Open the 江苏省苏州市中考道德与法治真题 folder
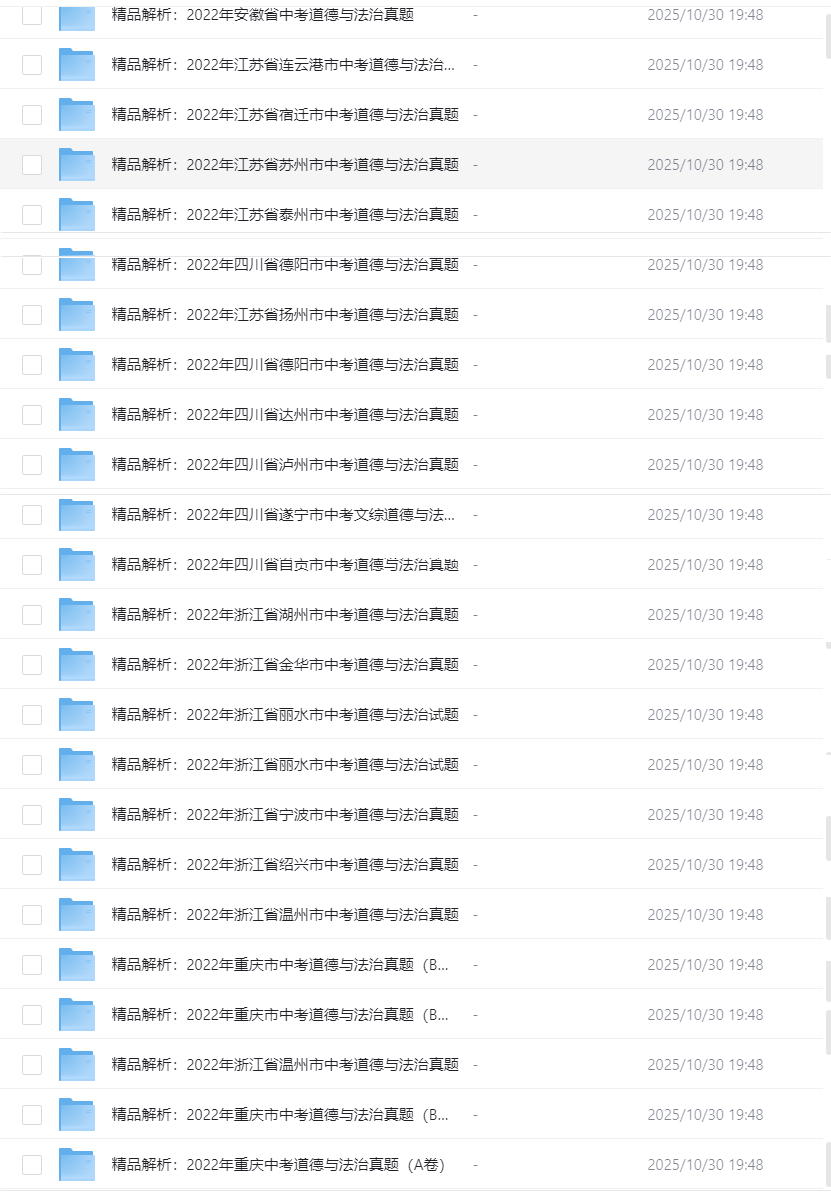This screenshot has height=1195, width=831. [x=285, y=165]
